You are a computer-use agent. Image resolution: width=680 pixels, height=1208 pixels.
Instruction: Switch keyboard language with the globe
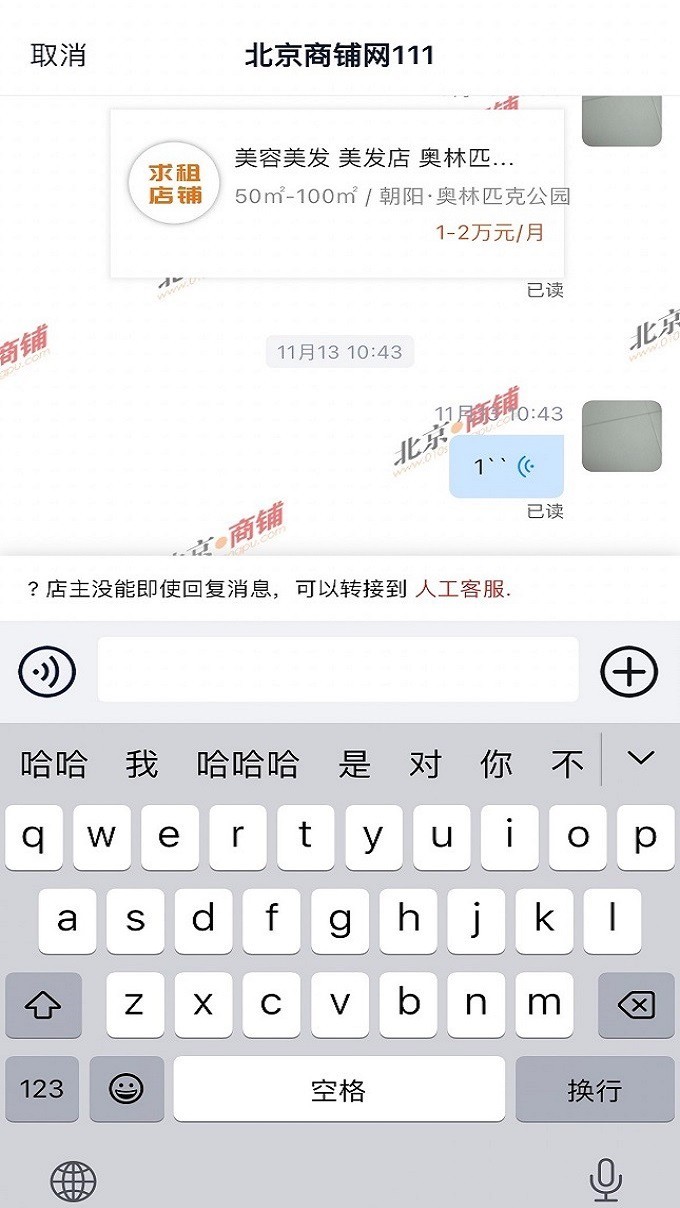click(73, 1181)
